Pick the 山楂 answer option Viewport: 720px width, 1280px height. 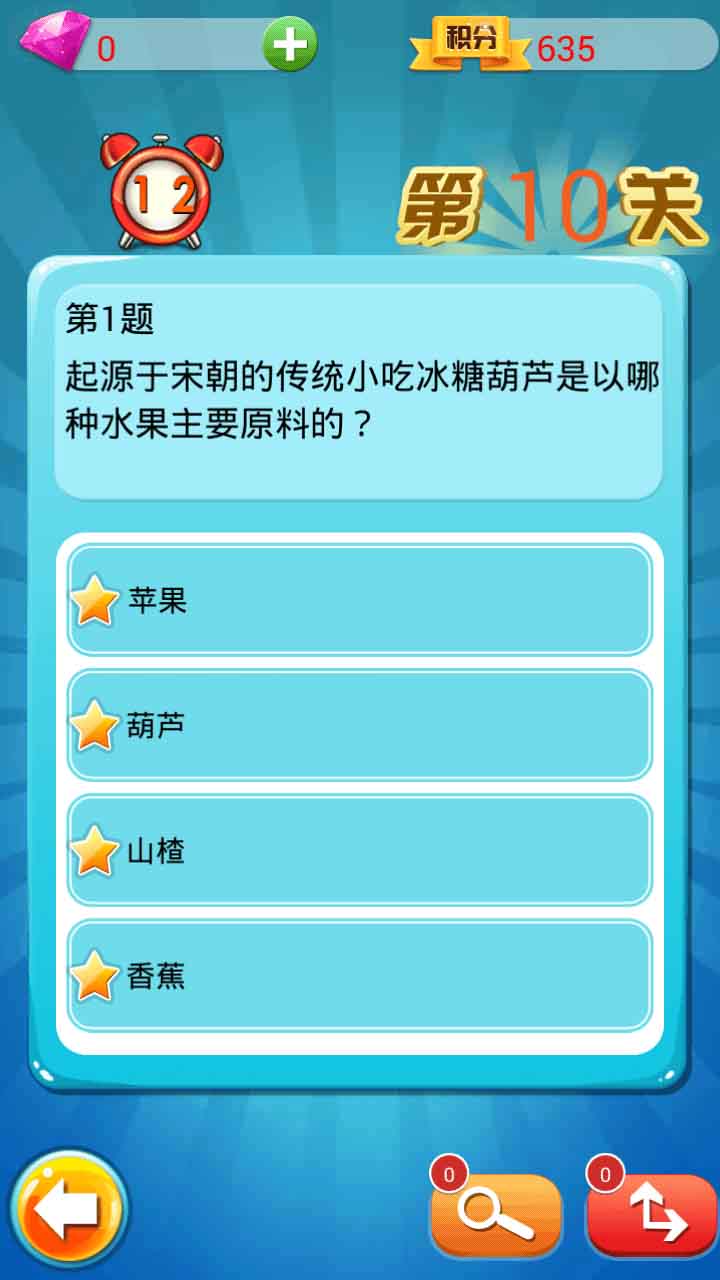click(x=359, y=851)
